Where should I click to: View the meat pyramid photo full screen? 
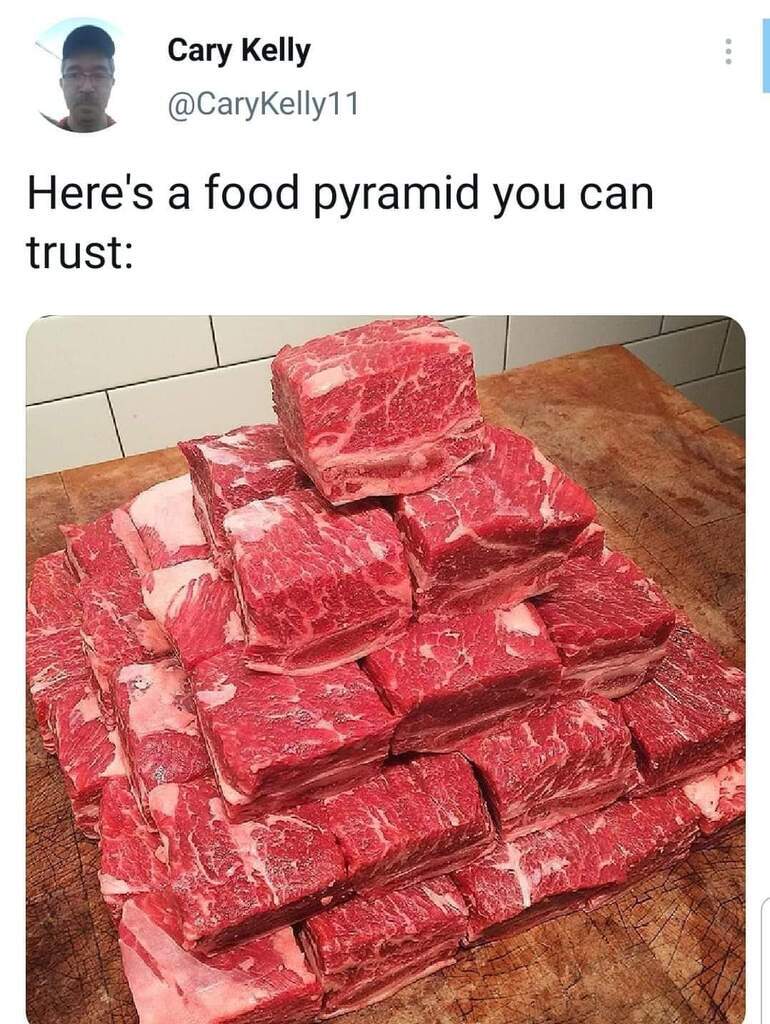click(x=385, y=668)
